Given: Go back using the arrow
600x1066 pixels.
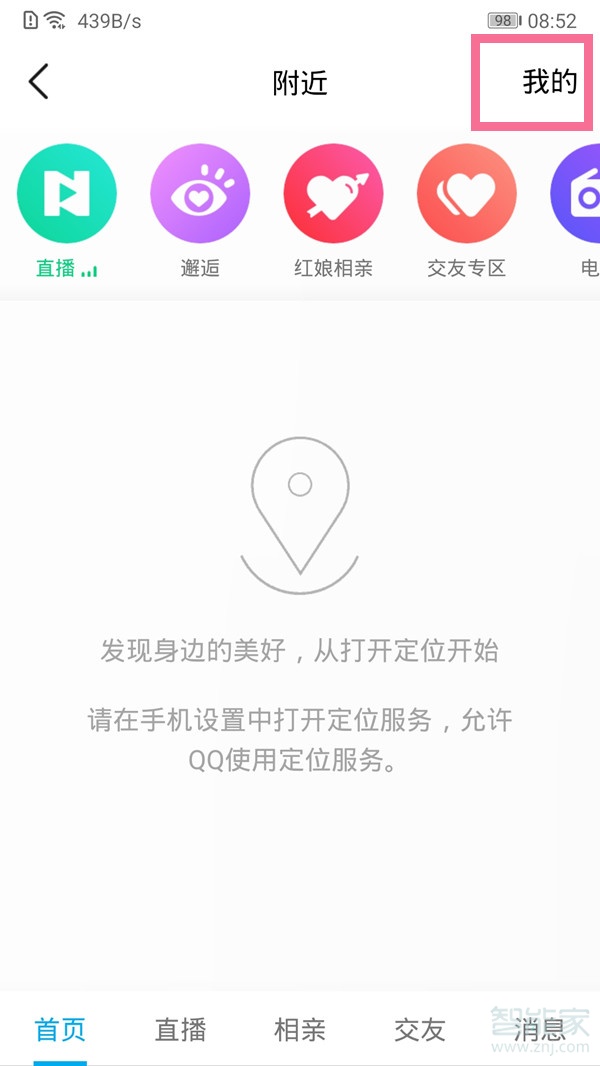Looking at the screenshot, I should tap(39, 82).
